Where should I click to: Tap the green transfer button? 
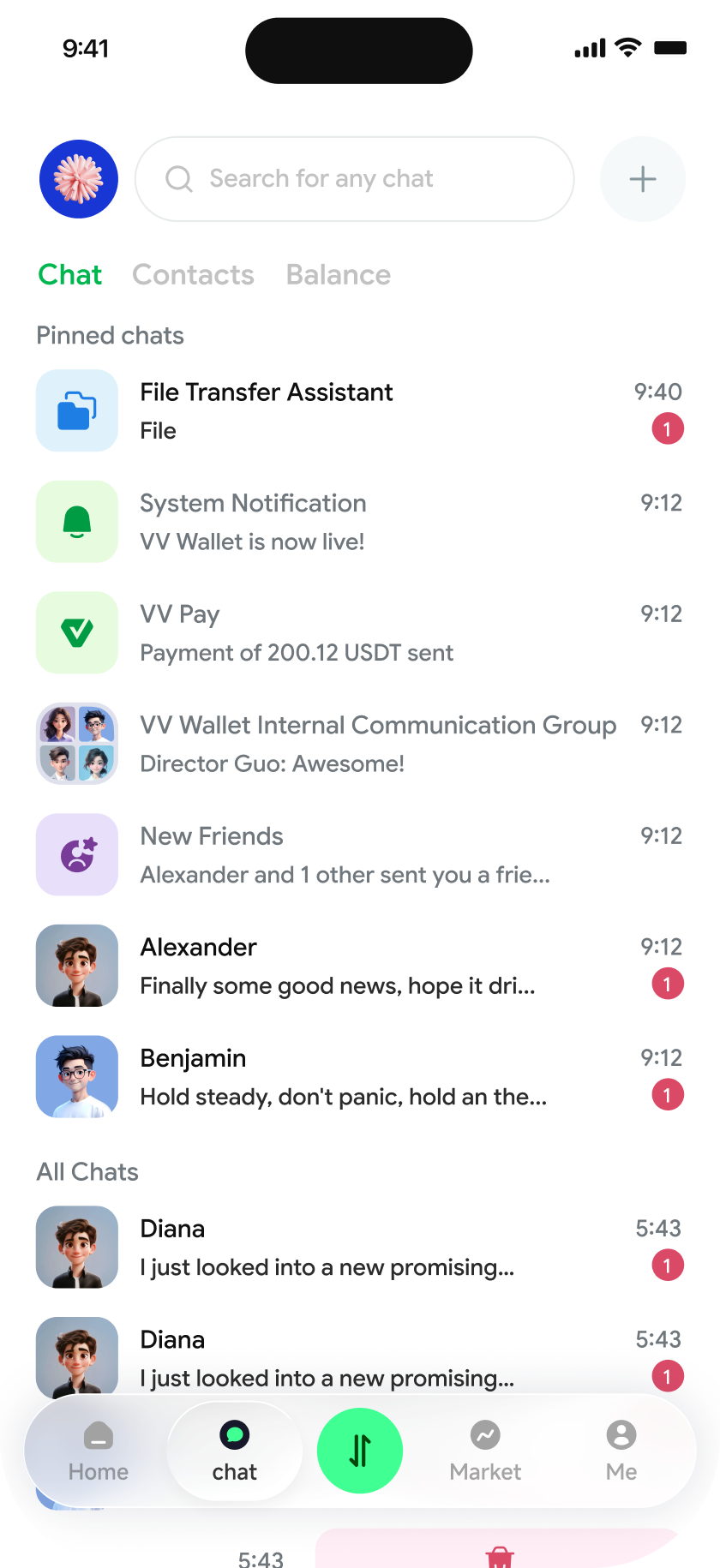click(360, 1451)
